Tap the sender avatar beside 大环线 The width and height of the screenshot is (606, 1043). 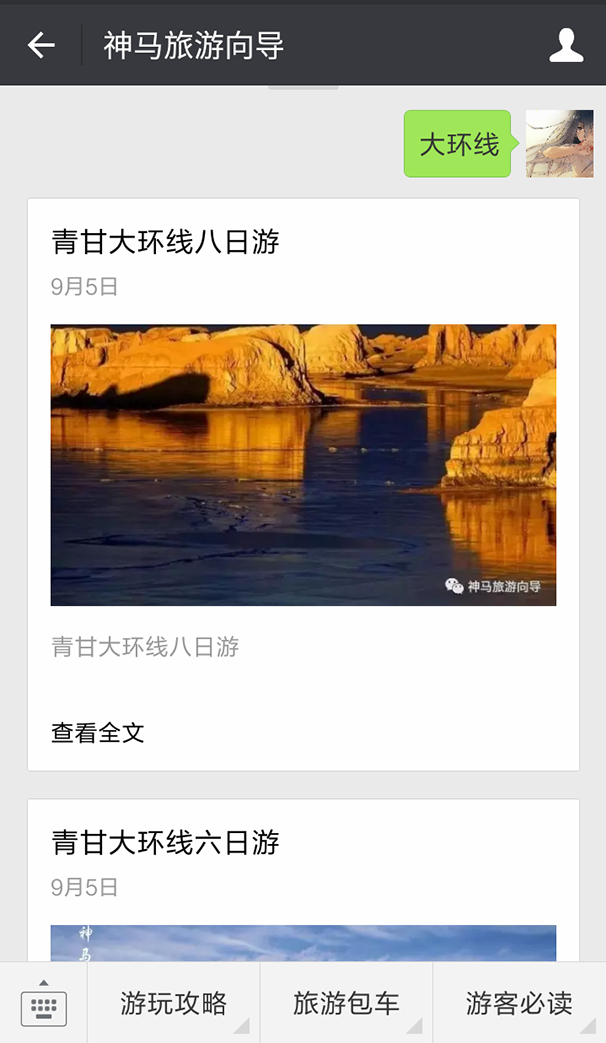tap(559, 144)
